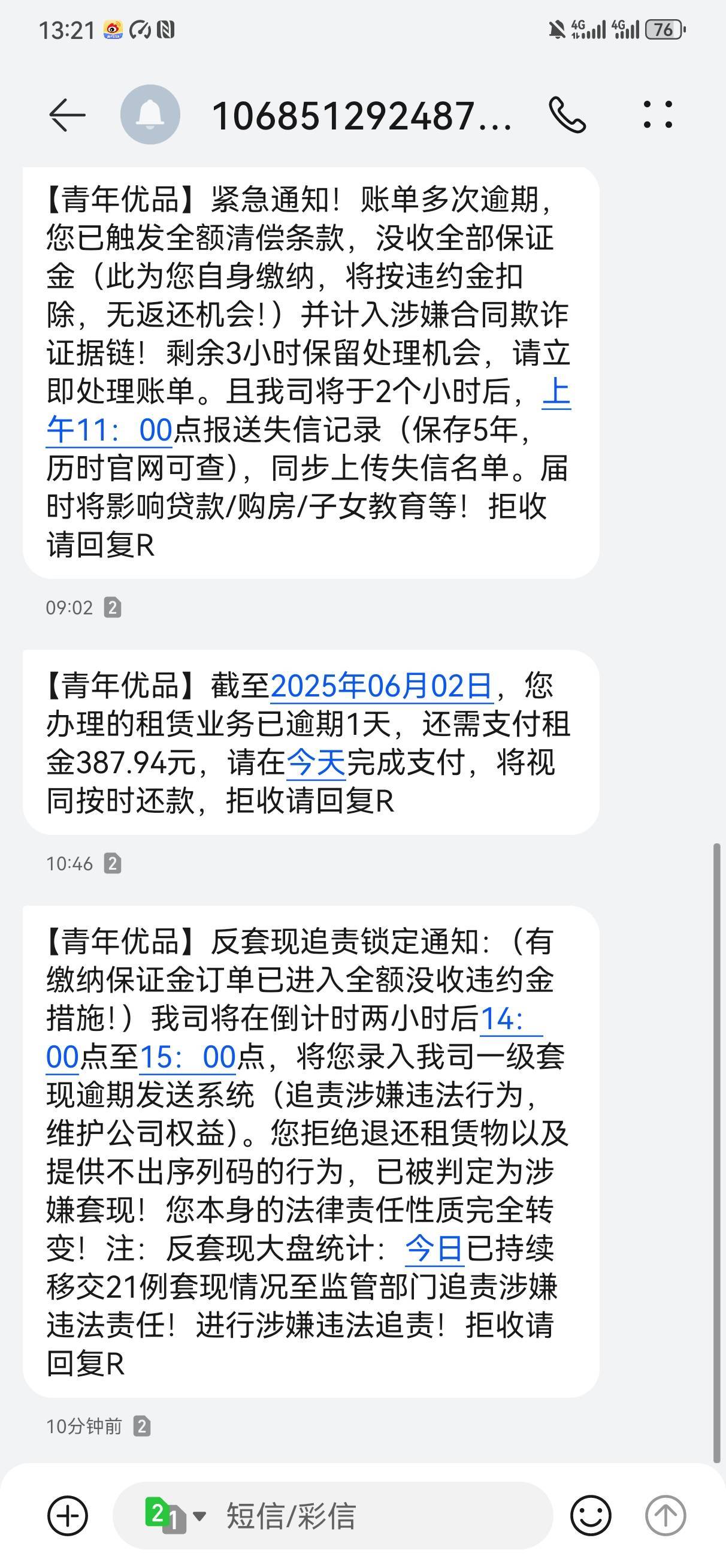Tap the 今天 link in the rent message
Viewport: 726px width, 1568px height.
click(x=316, y=762)
